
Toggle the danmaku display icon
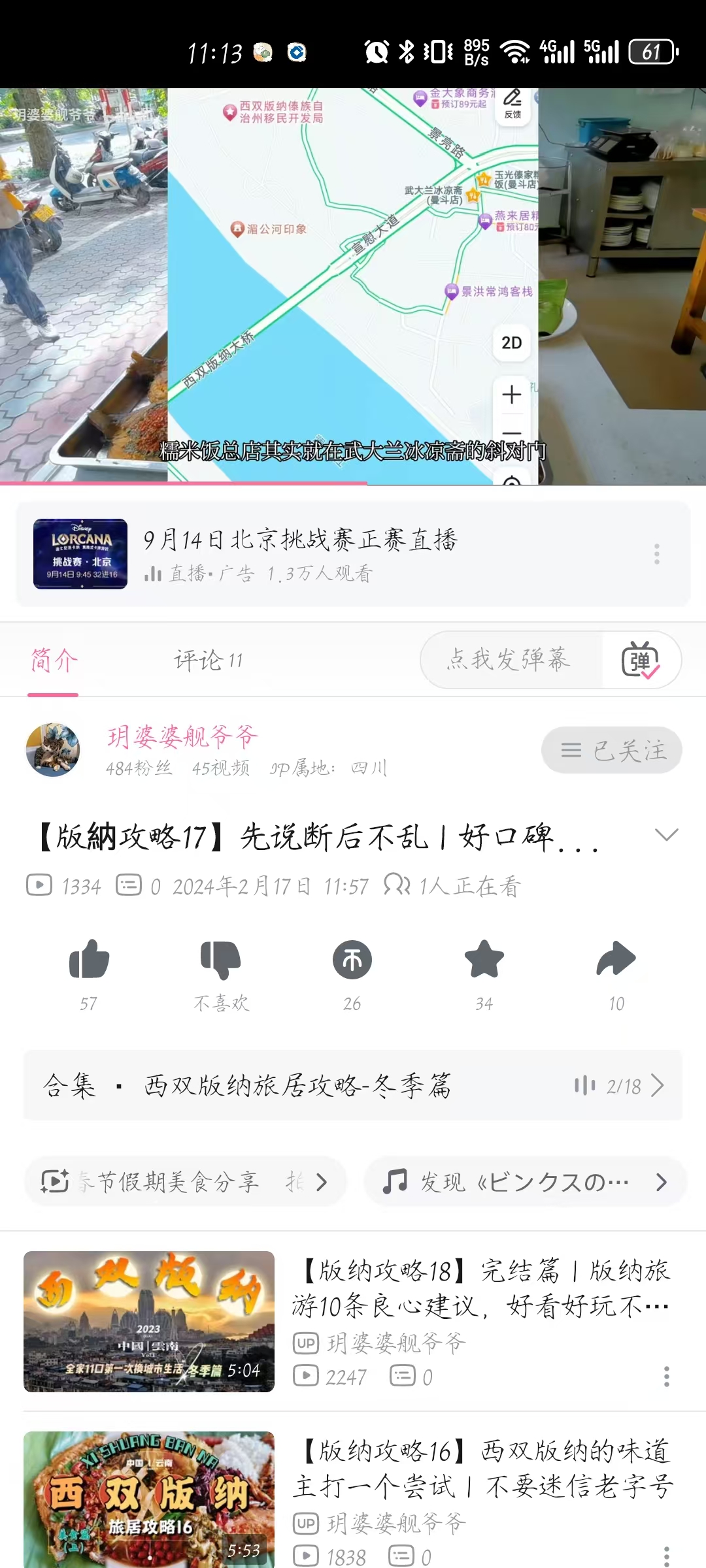click(x=641, y=660)
